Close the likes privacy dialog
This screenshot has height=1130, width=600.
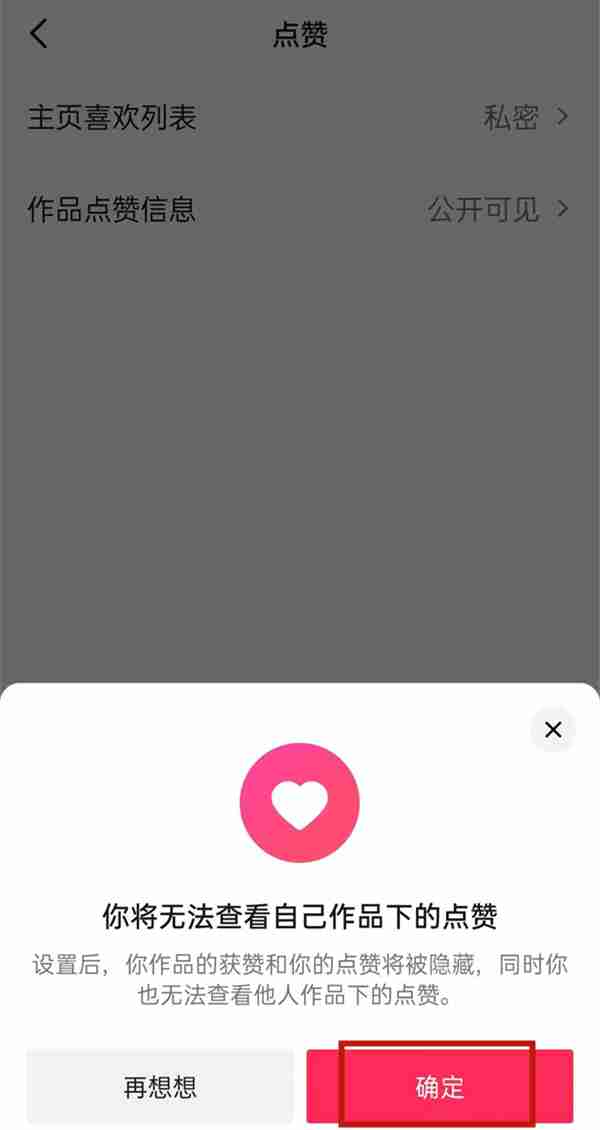(553, 730)
